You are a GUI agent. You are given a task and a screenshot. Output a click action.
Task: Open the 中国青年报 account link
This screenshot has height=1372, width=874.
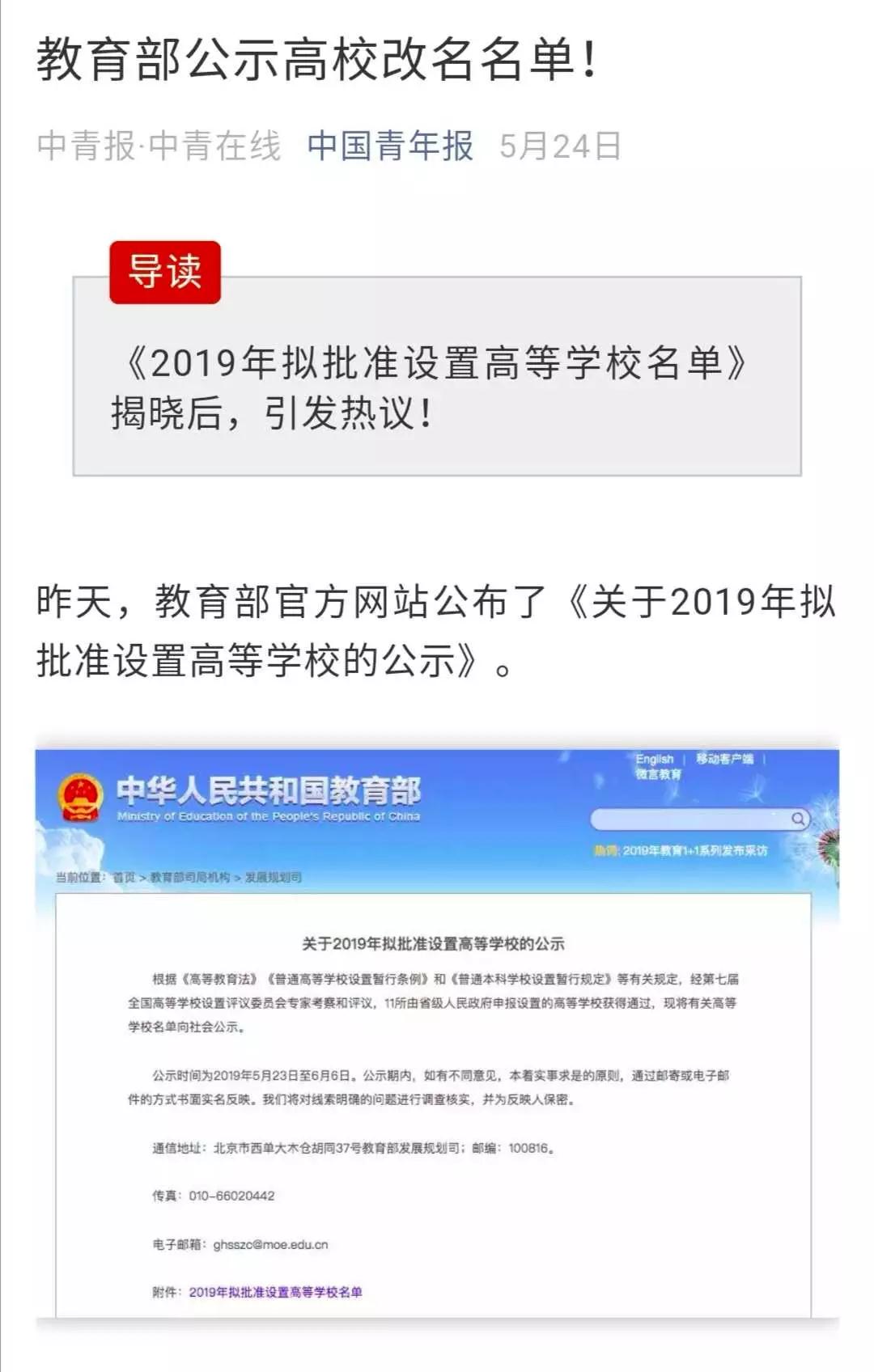390,146
